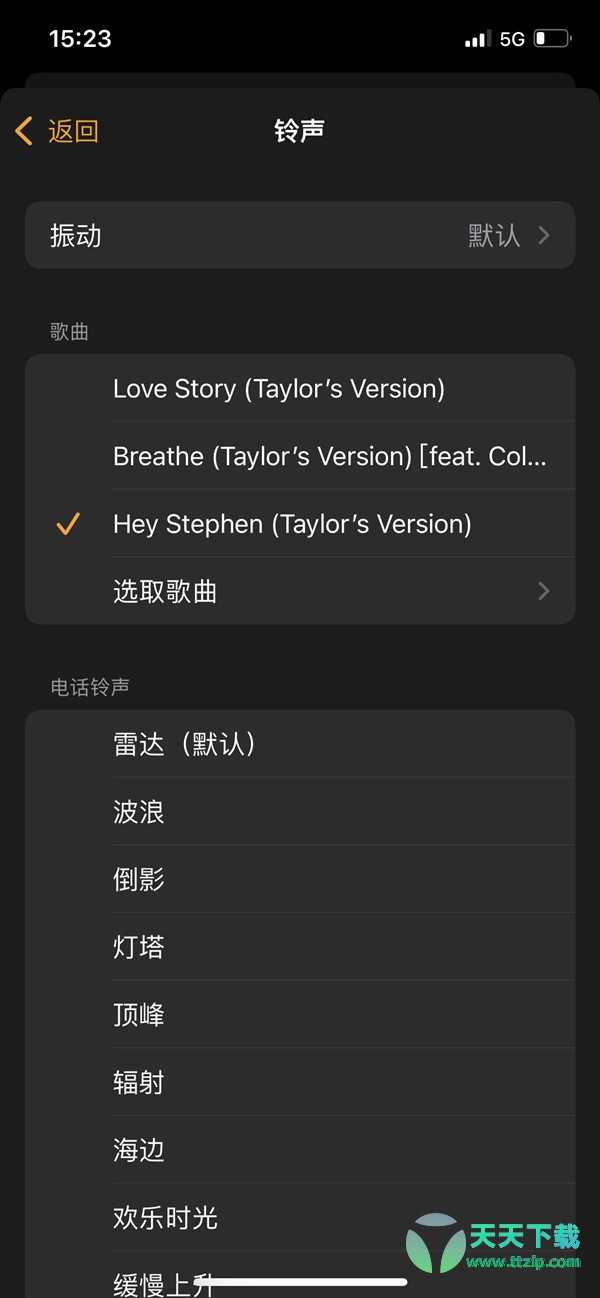Choose Breathe (Taylor's Version) as ringtone
This screenshot has width=600, height=1298.
tap(300, 456)
